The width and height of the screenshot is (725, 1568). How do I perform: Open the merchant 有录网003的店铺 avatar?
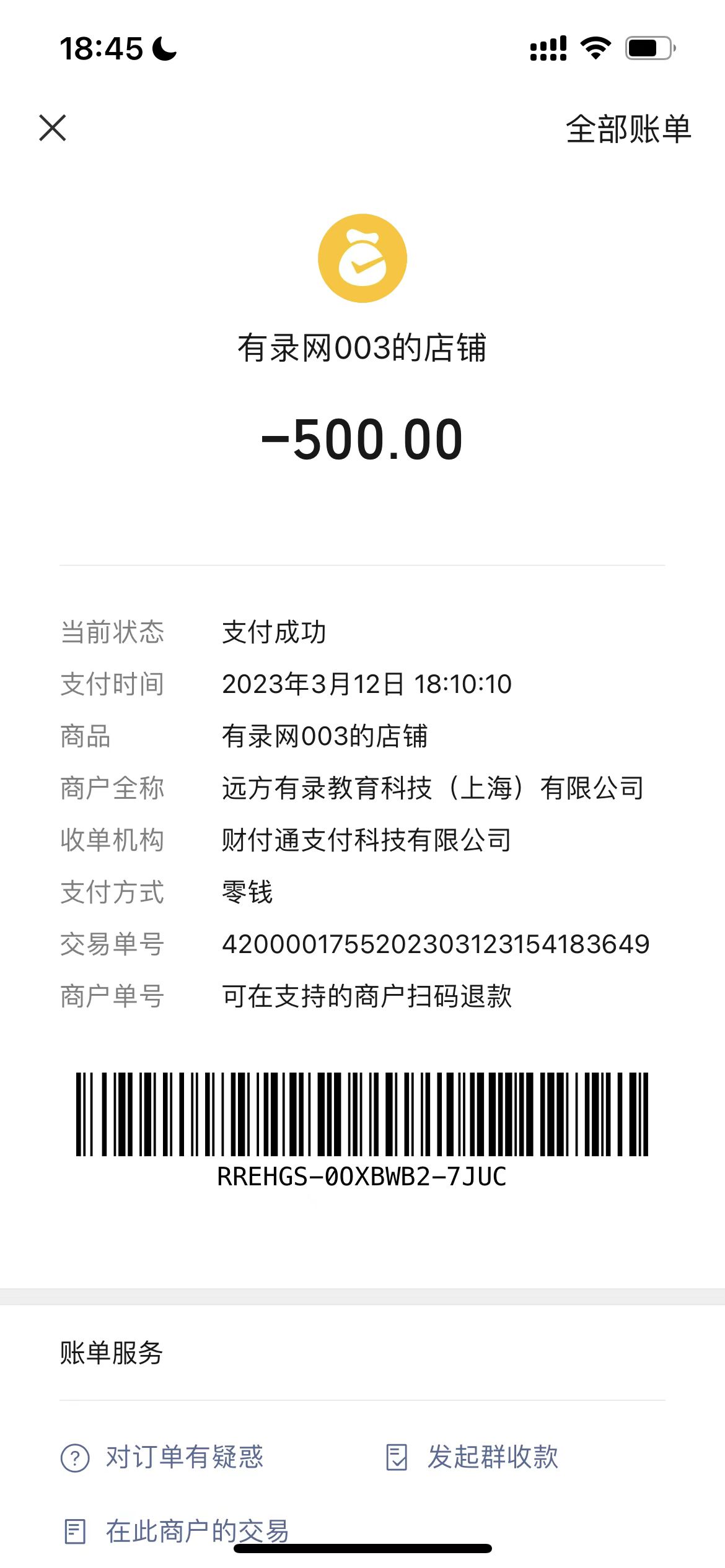coord(362,258)
